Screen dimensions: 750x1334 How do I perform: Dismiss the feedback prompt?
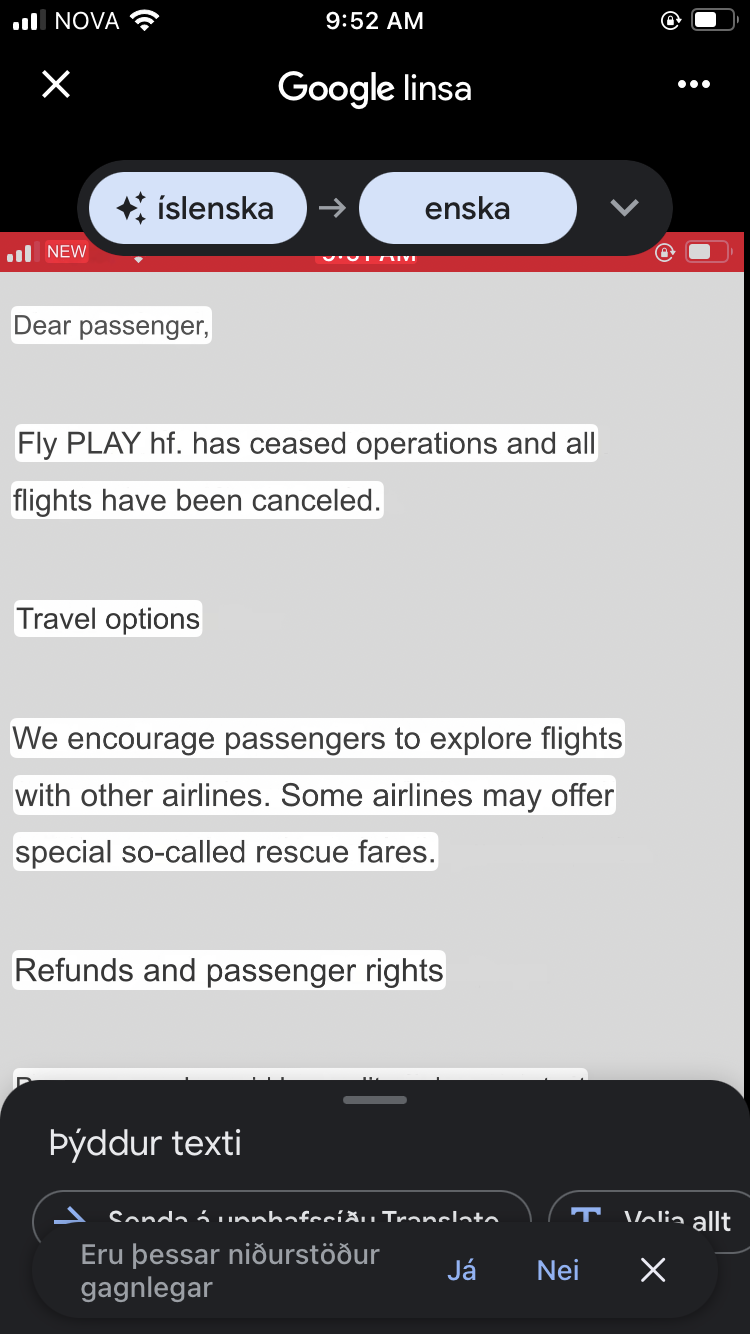point(653,1270)
